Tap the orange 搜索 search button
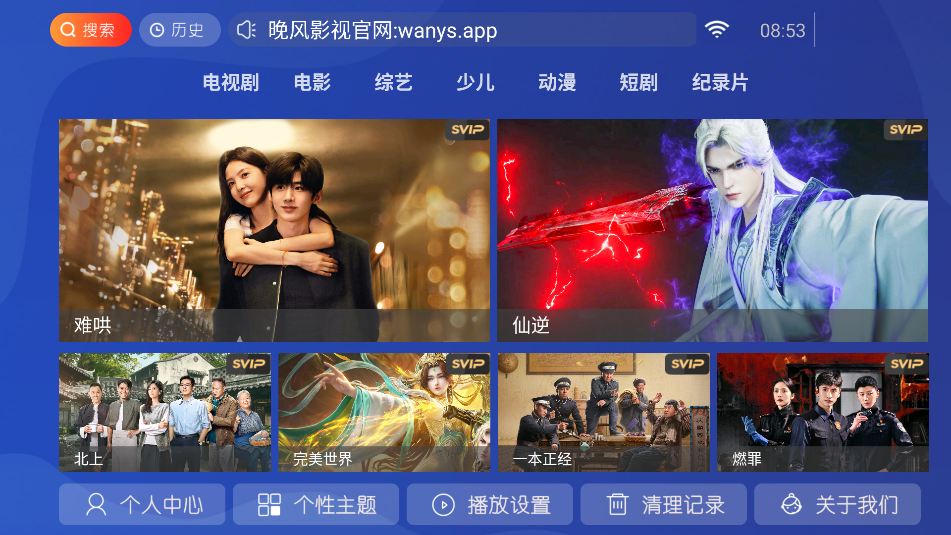This screenshot has height=535, width=951. [90, 30]
